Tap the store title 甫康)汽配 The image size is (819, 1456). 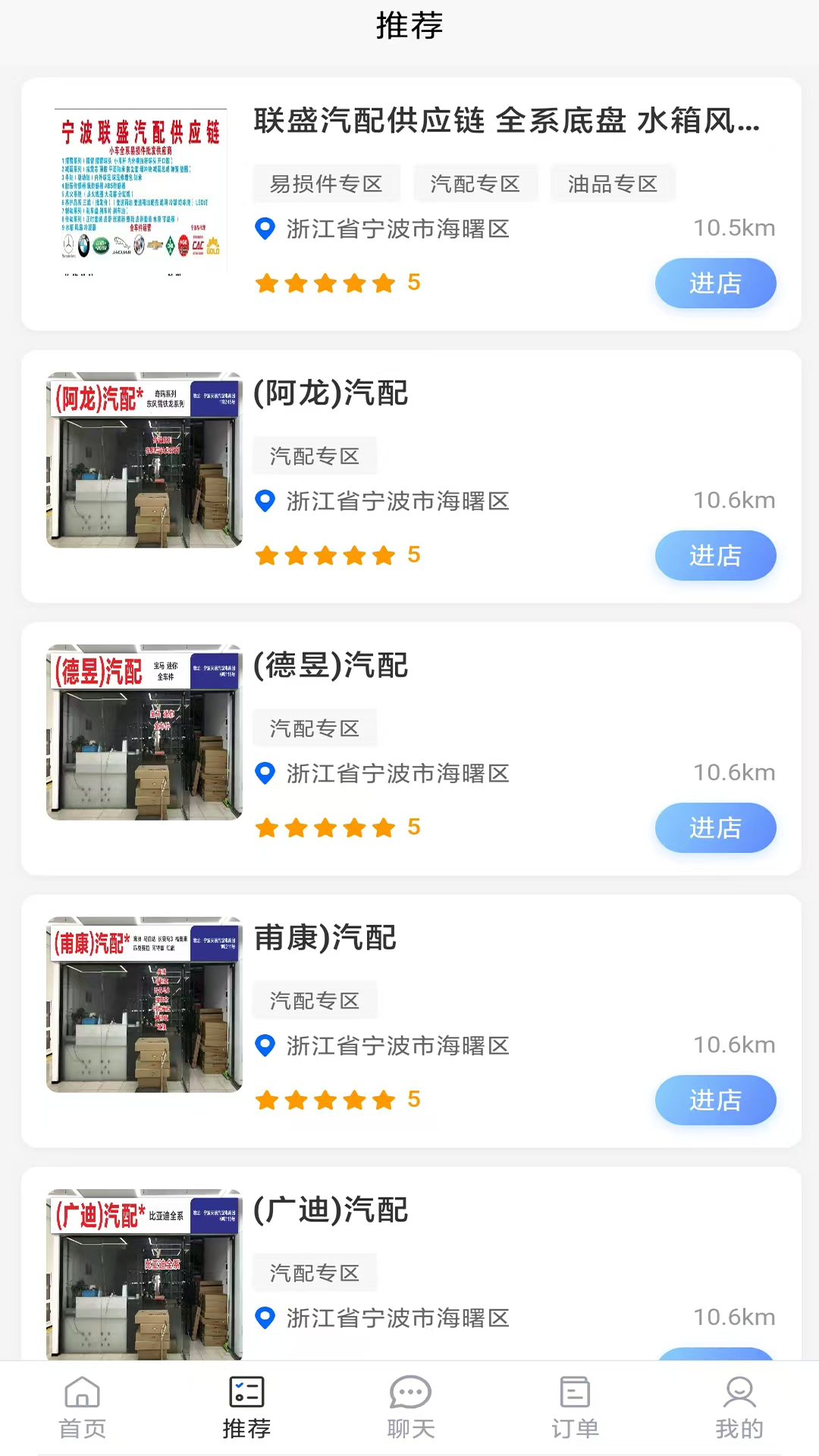coord(325,938)
